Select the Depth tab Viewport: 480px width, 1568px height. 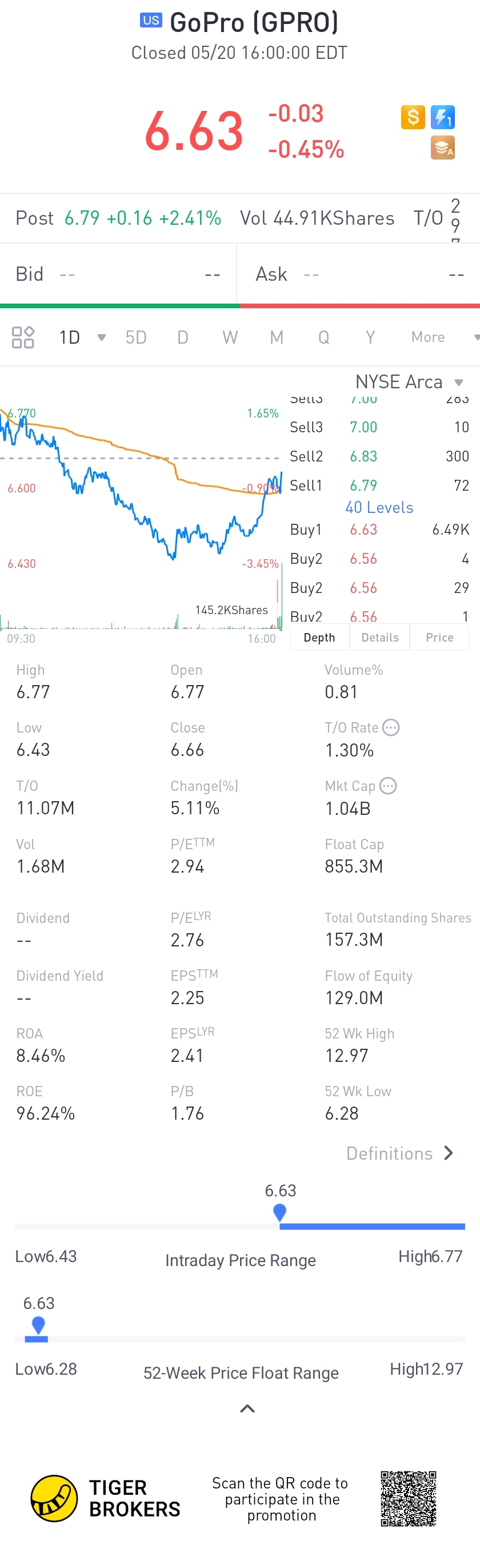pos(319,637)
